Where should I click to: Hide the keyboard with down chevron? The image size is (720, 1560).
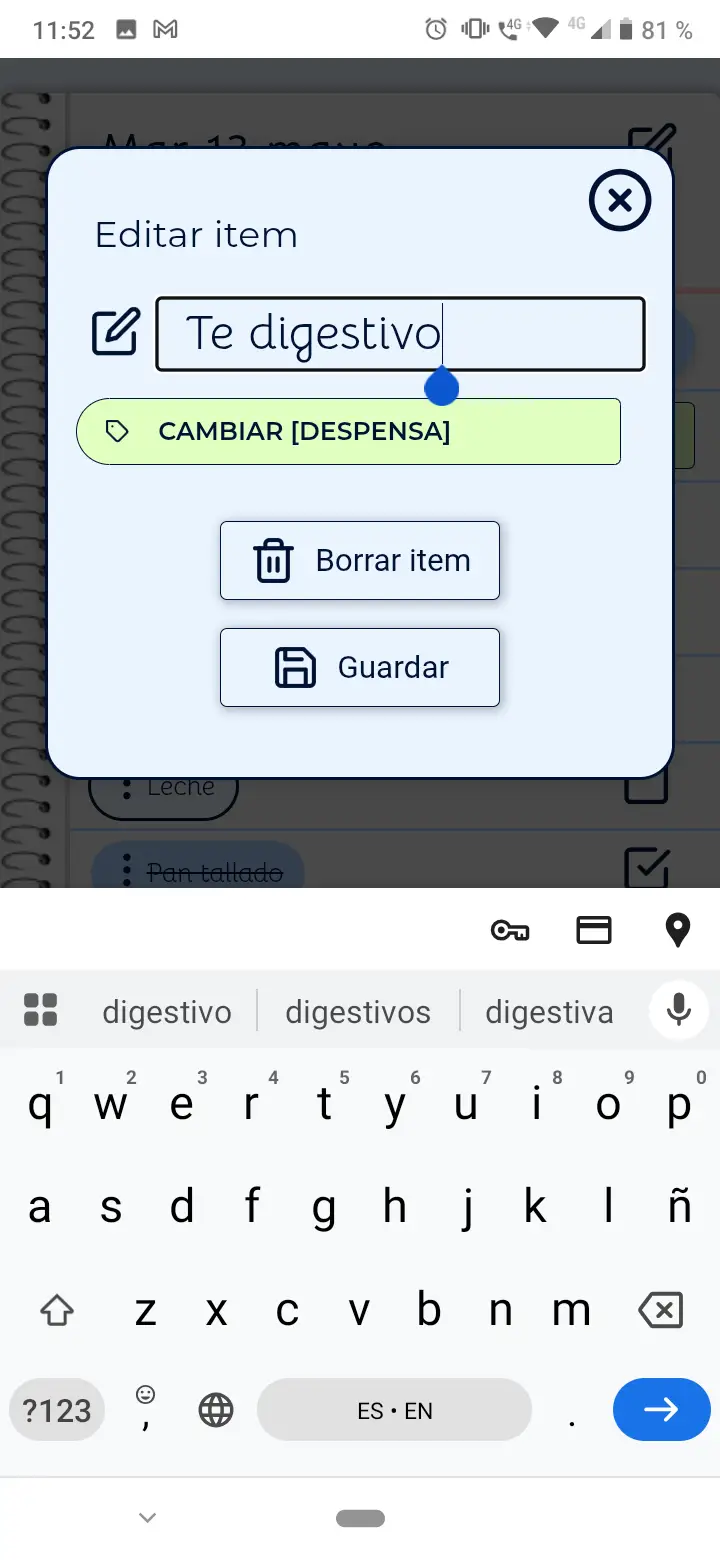click(x=147, y=1518)
